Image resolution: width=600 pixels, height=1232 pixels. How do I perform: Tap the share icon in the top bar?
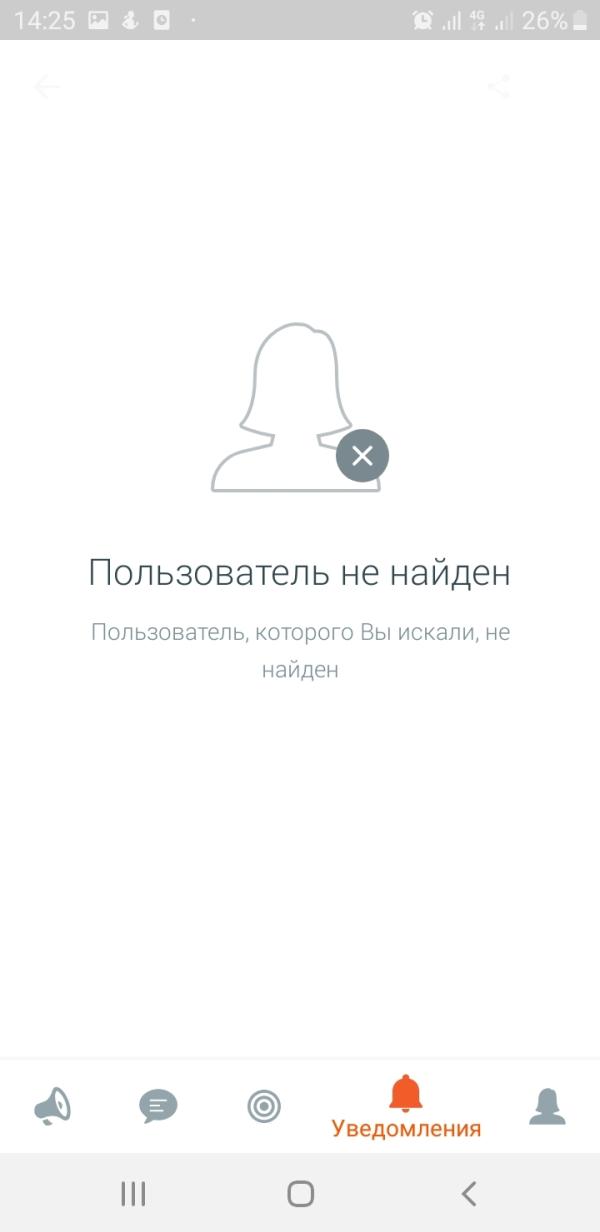pos(499,87)
